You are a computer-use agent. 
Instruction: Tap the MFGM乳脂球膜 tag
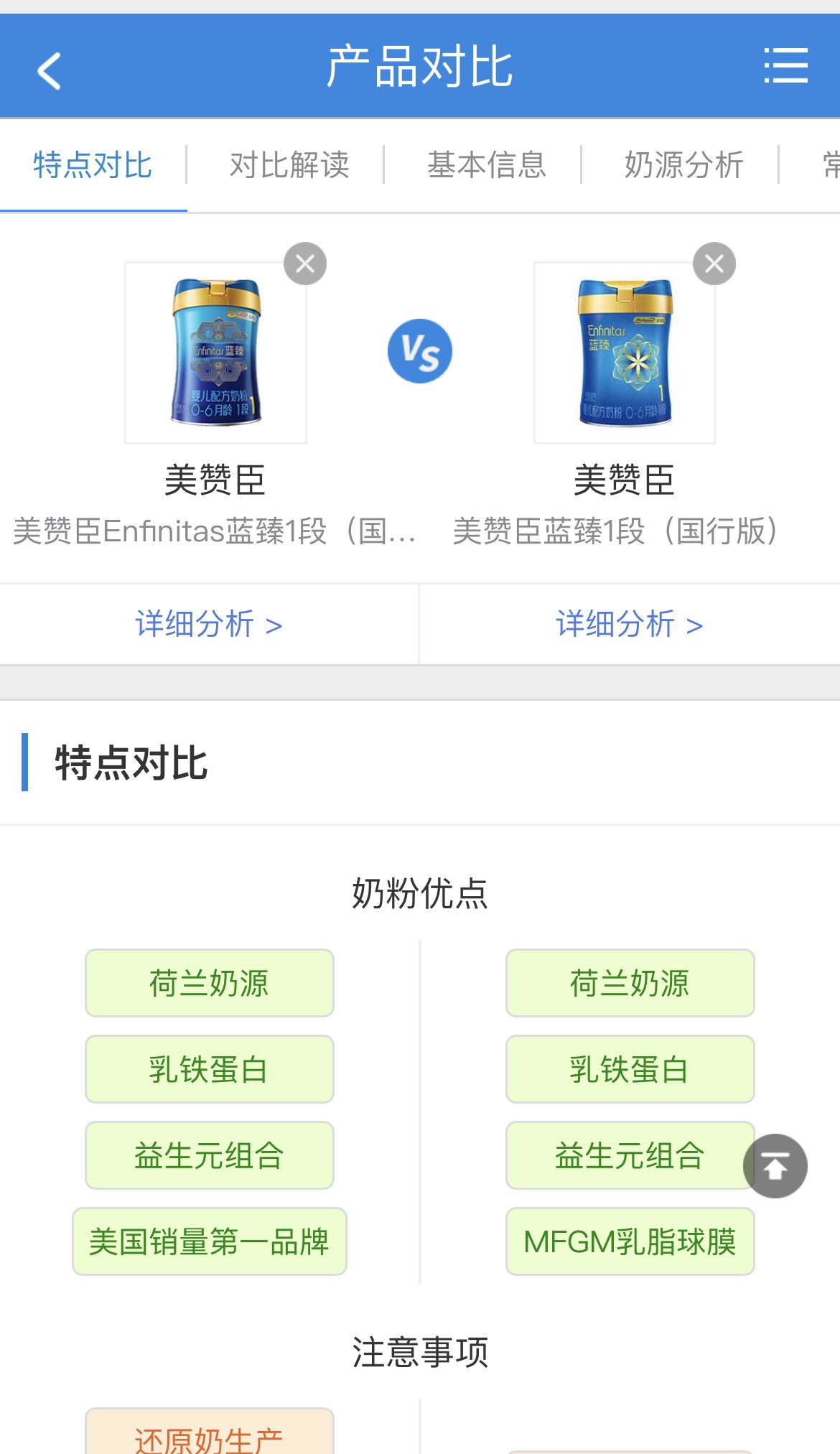tap(630, 1241)
